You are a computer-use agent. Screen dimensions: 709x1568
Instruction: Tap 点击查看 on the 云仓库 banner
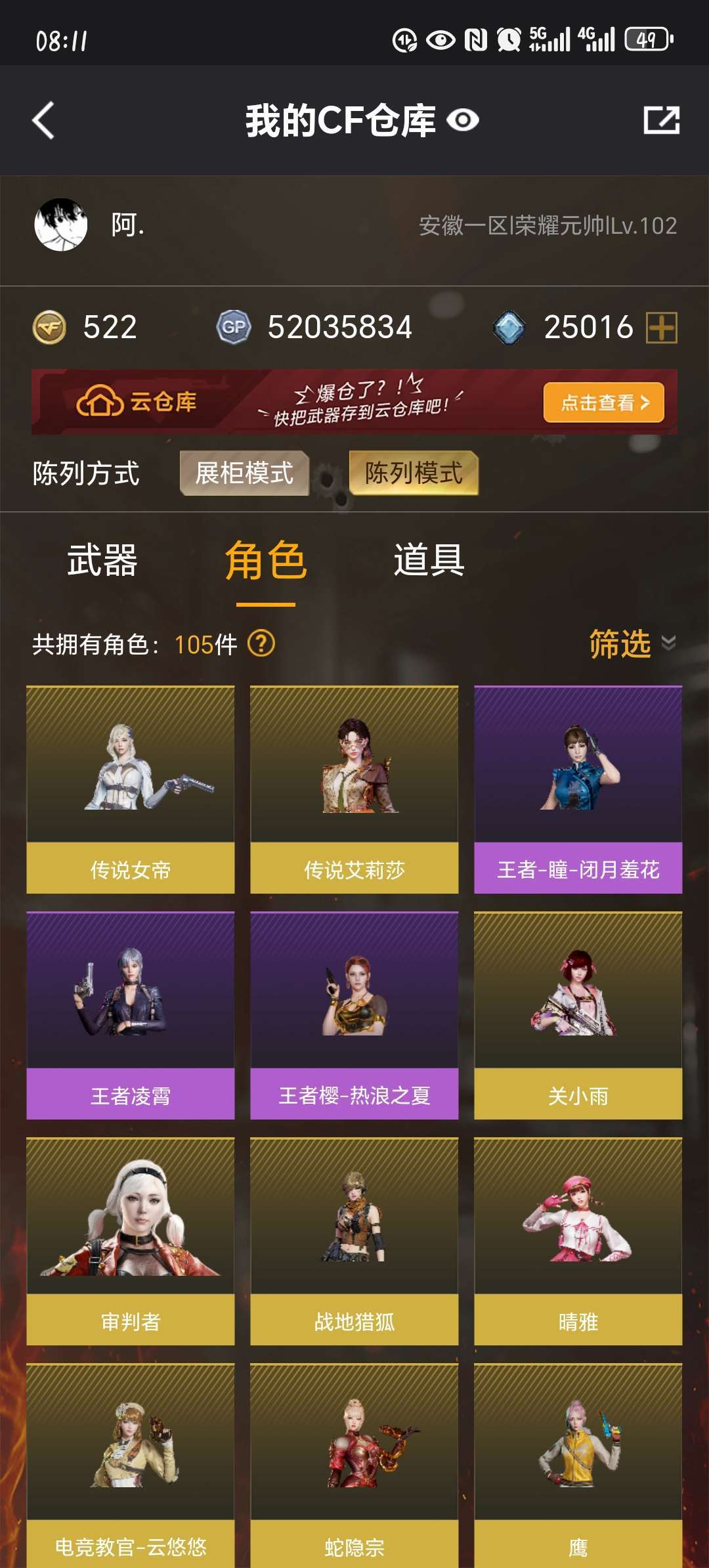tap(603, 403)
